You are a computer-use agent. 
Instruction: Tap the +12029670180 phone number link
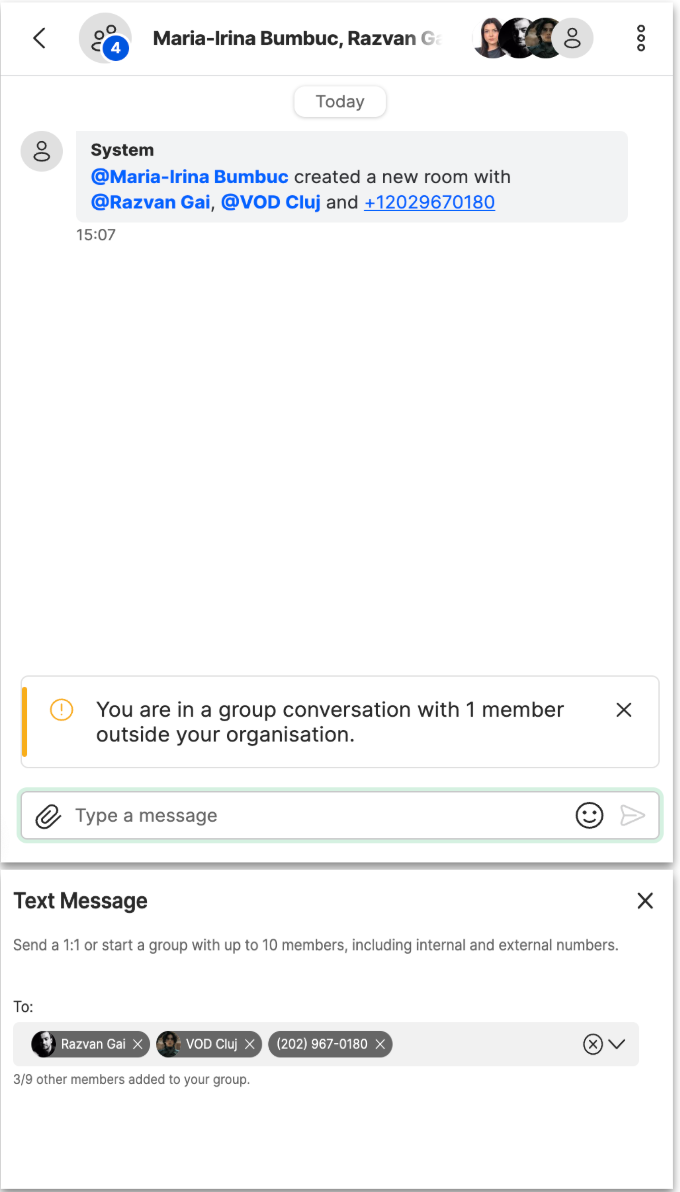(x=429, y=203)
